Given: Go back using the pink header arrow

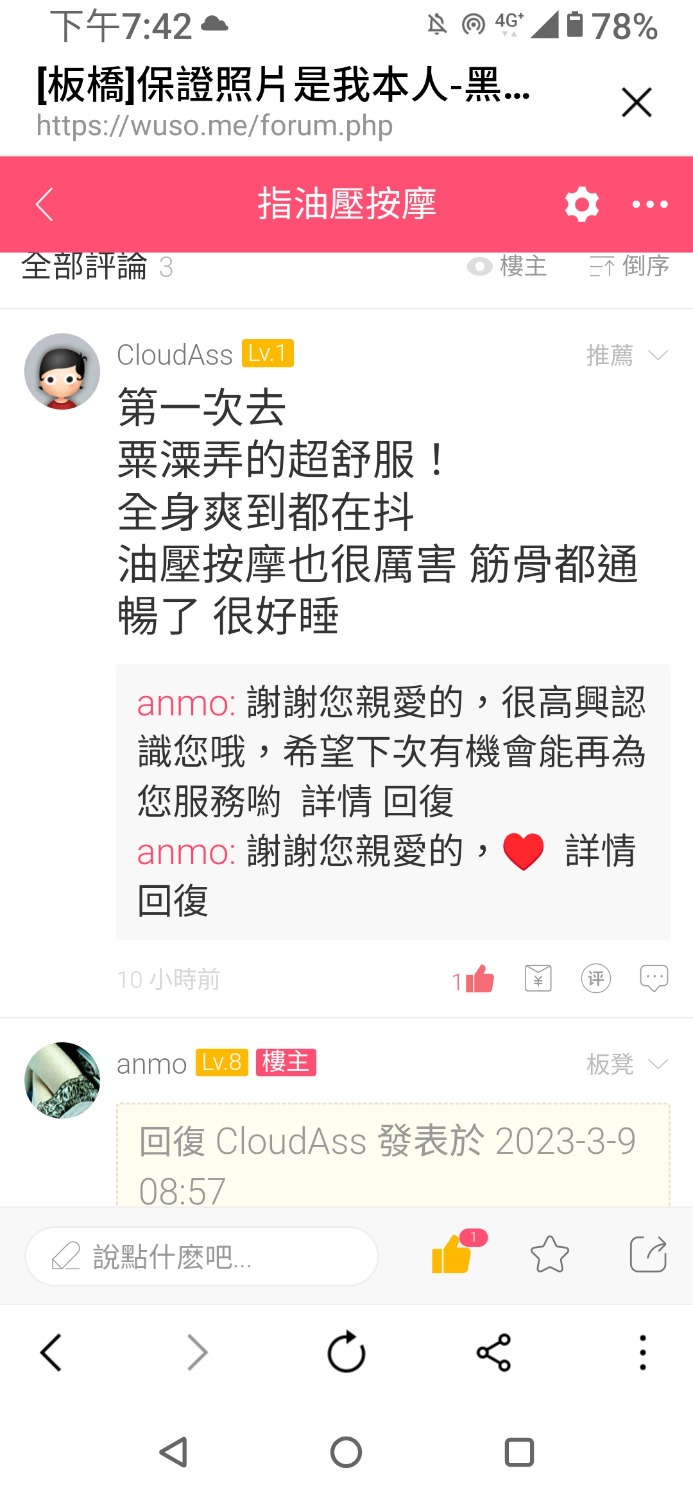Looking at the screenshot, I should tap(44, 205).
